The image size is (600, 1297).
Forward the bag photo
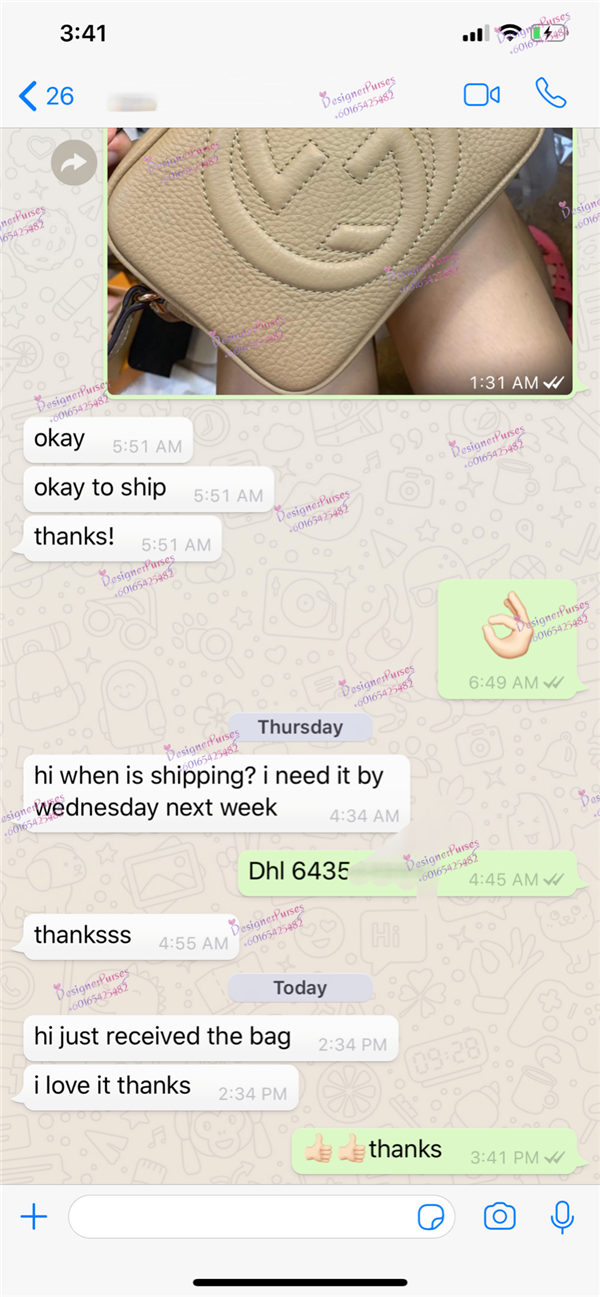[x=73, y=163]
